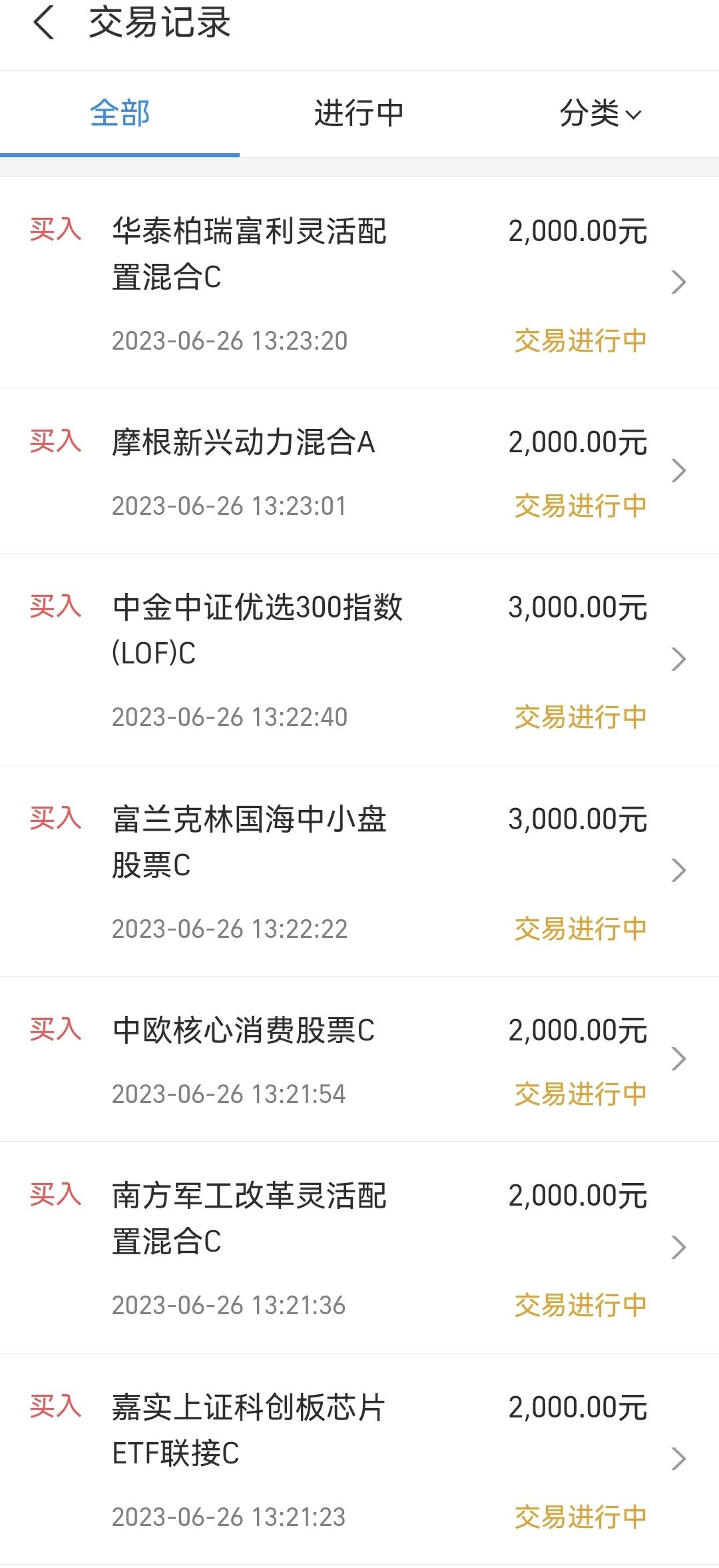
Task: Open 华泰柏瑞富利灵活配置混合C transaction record
Action: click(359, 282)
